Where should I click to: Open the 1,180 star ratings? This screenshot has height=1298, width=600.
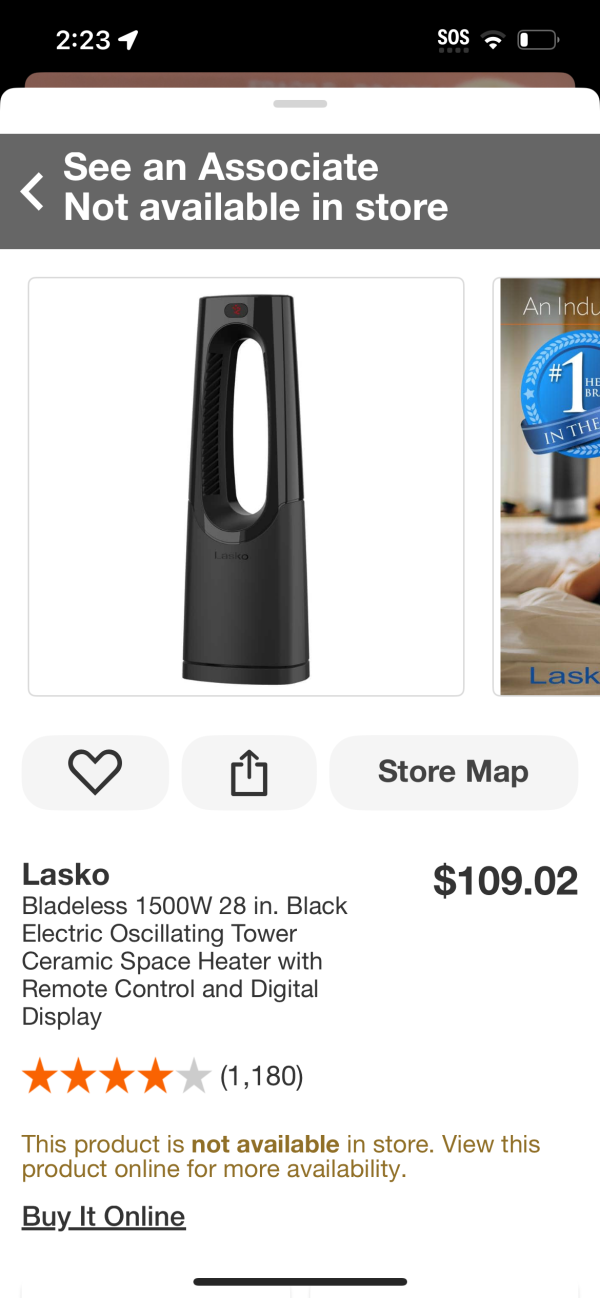(162, 1076)
